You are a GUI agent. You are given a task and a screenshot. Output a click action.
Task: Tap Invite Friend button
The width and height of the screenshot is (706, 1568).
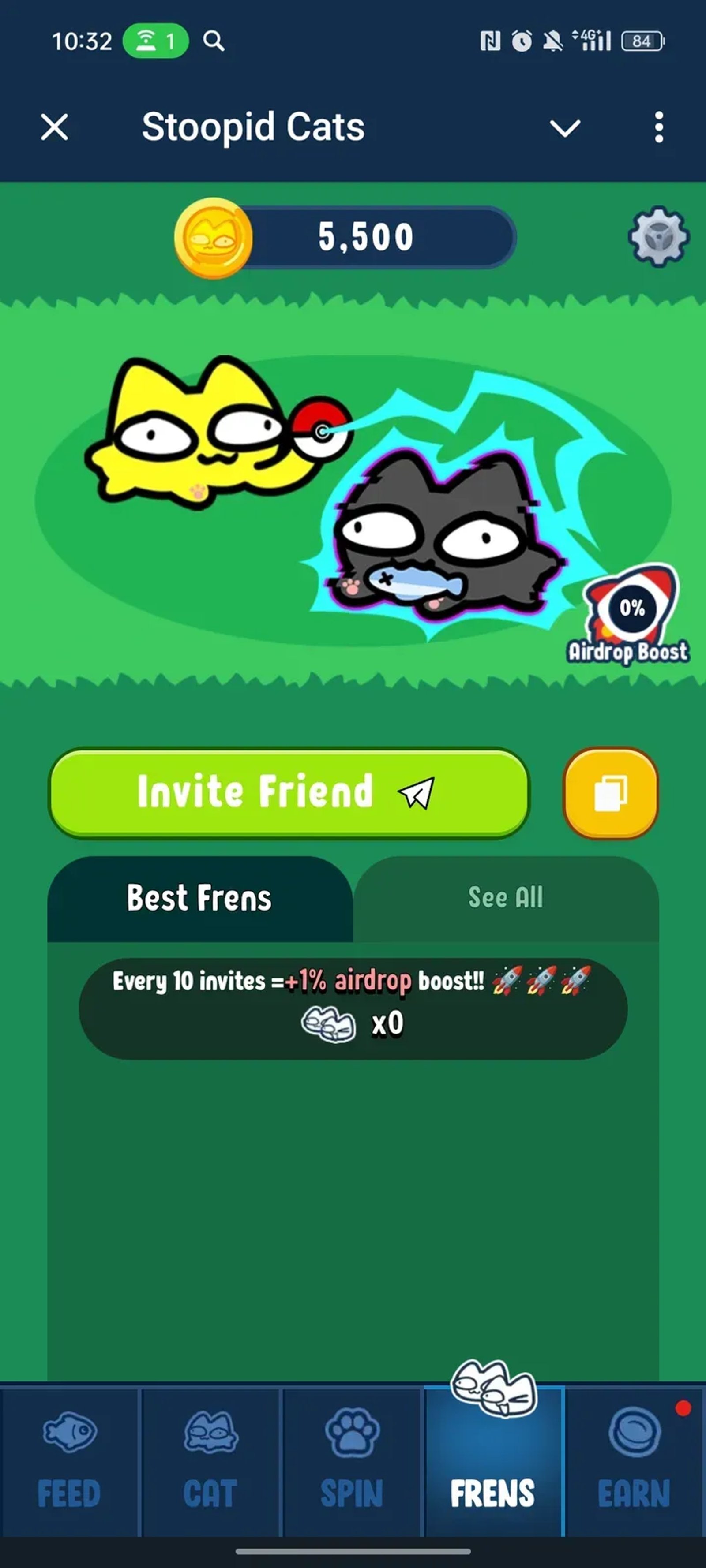[288, 792]
